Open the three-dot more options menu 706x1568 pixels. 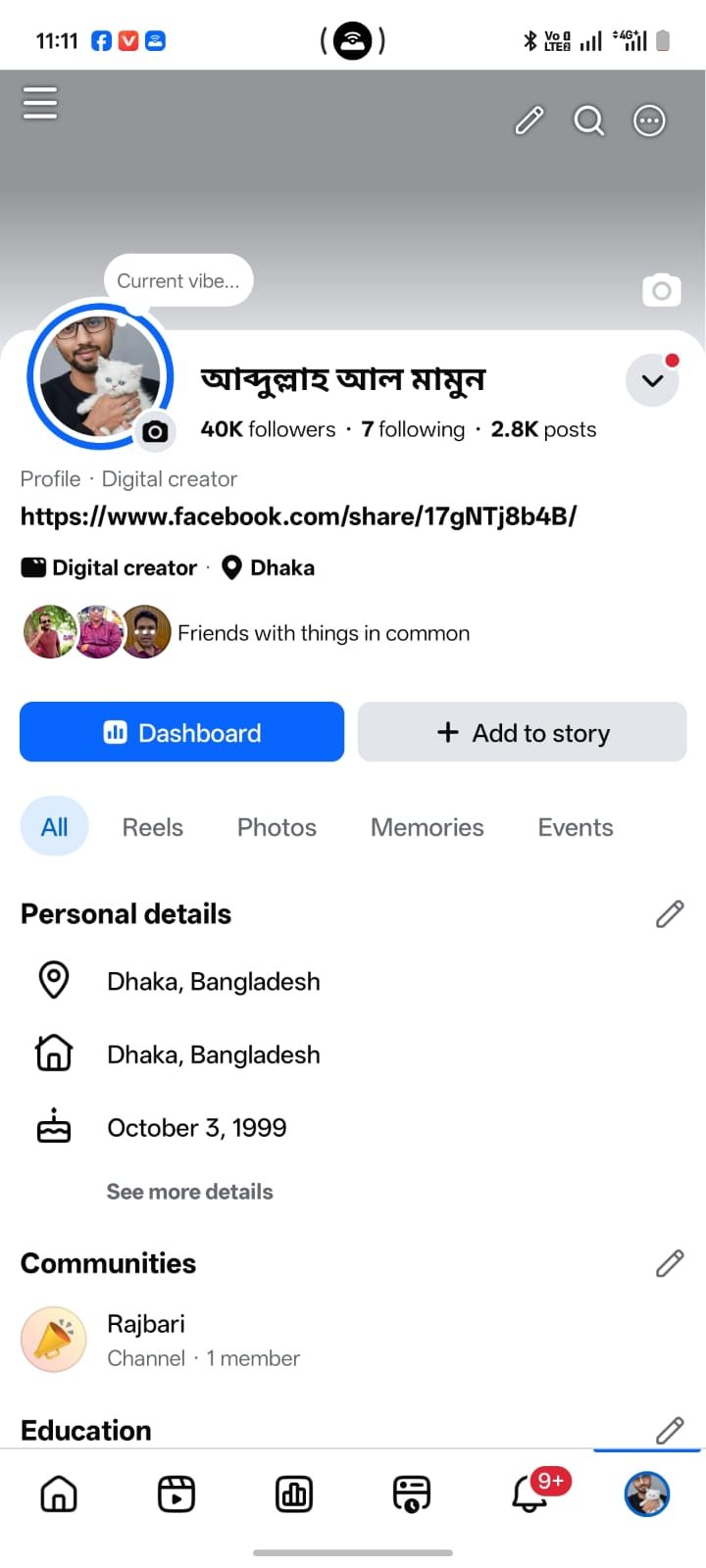pos(649,121)
